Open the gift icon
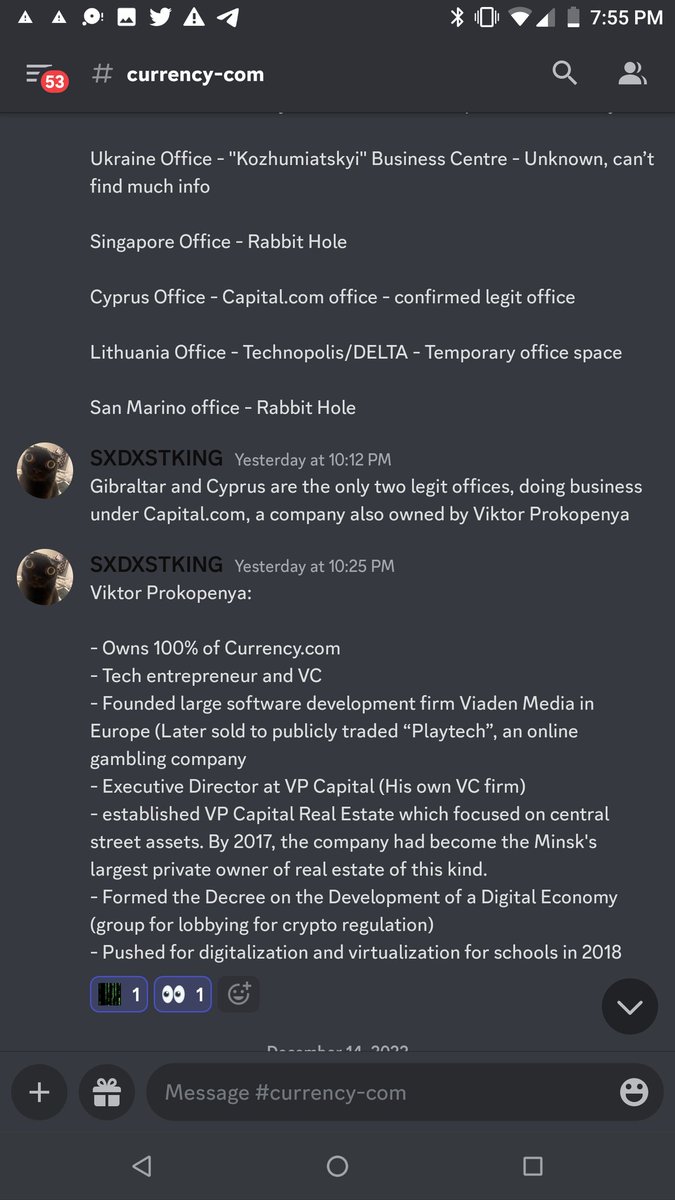 107,1092
